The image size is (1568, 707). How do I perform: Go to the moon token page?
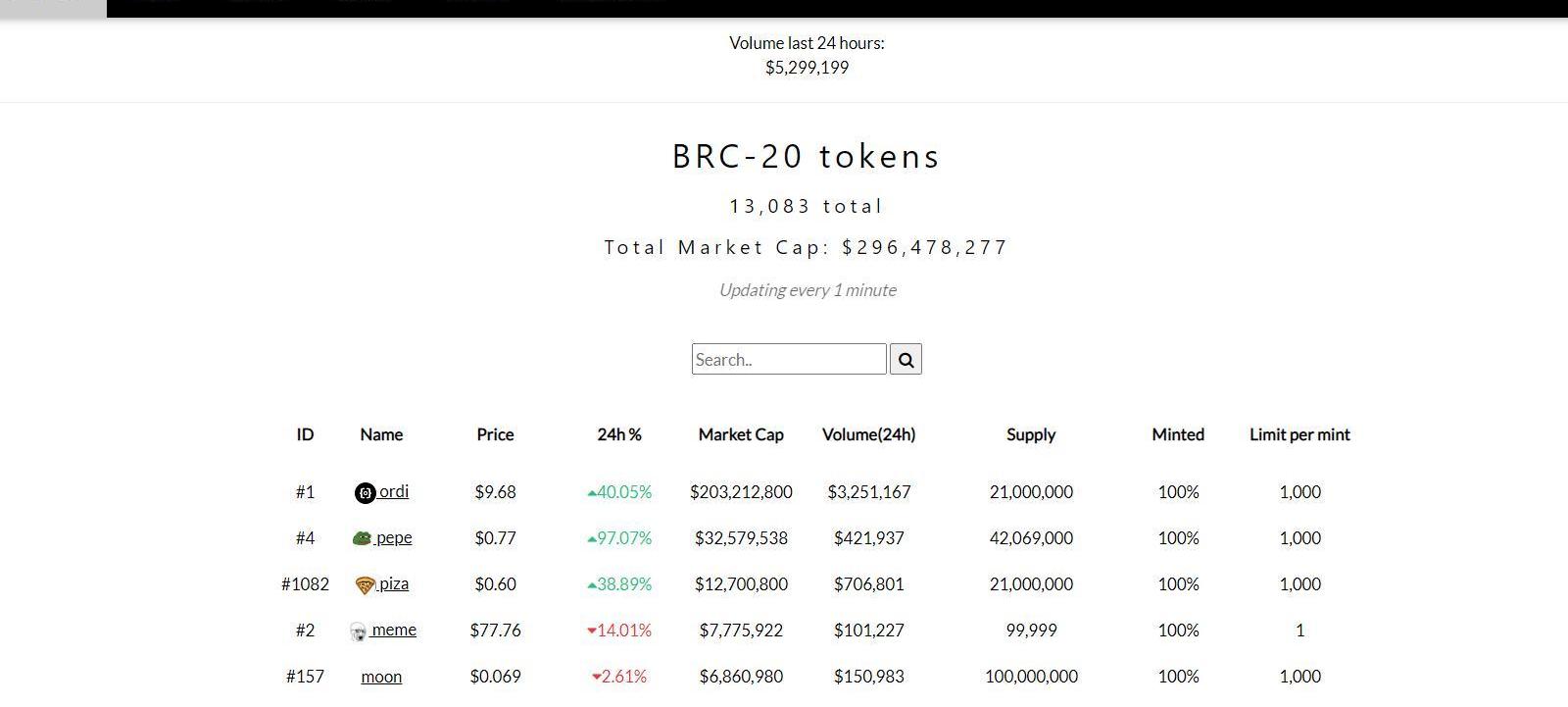(x=381, y=676)
